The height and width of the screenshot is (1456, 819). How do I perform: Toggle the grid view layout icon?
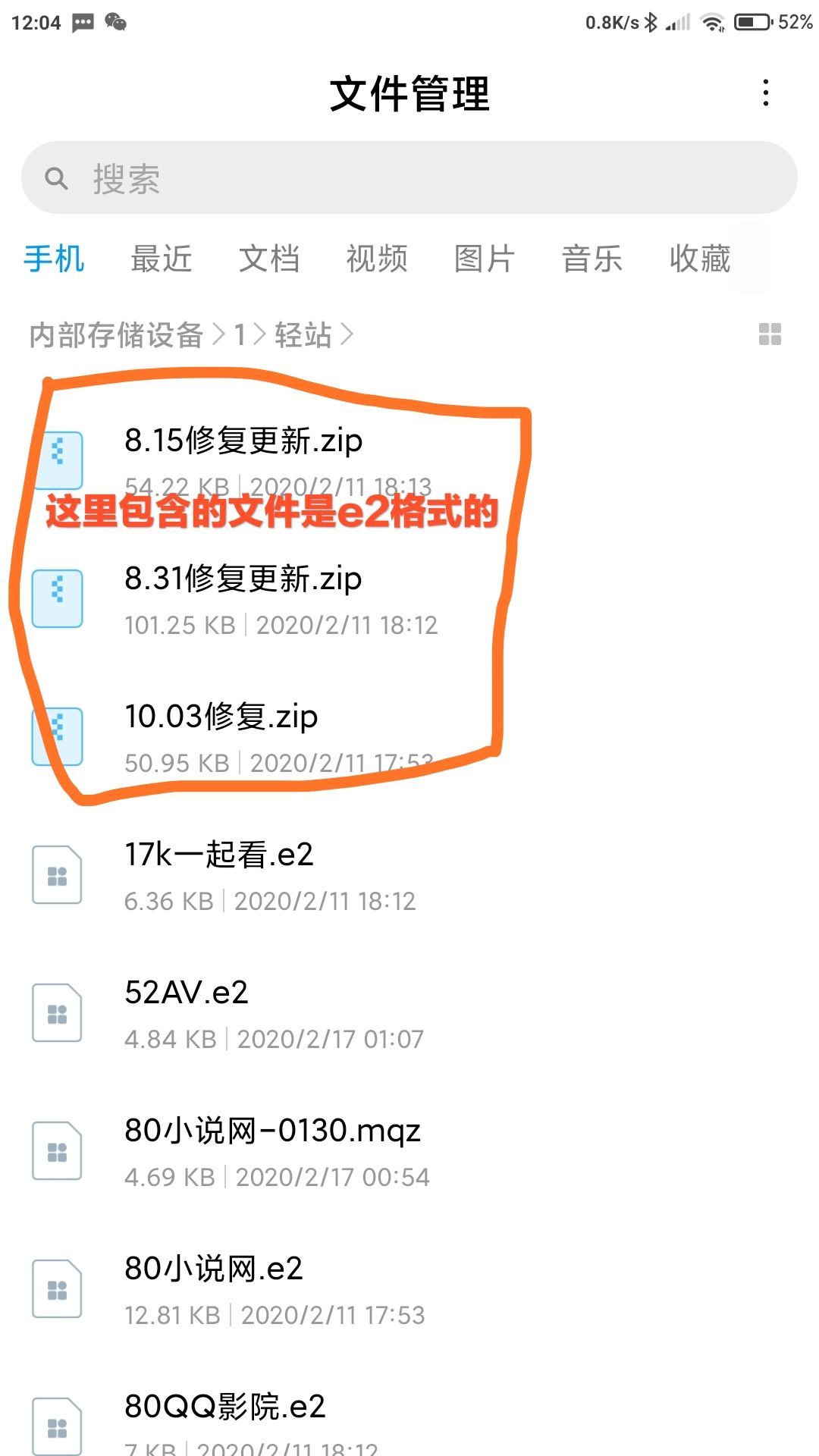coord(770,334)
